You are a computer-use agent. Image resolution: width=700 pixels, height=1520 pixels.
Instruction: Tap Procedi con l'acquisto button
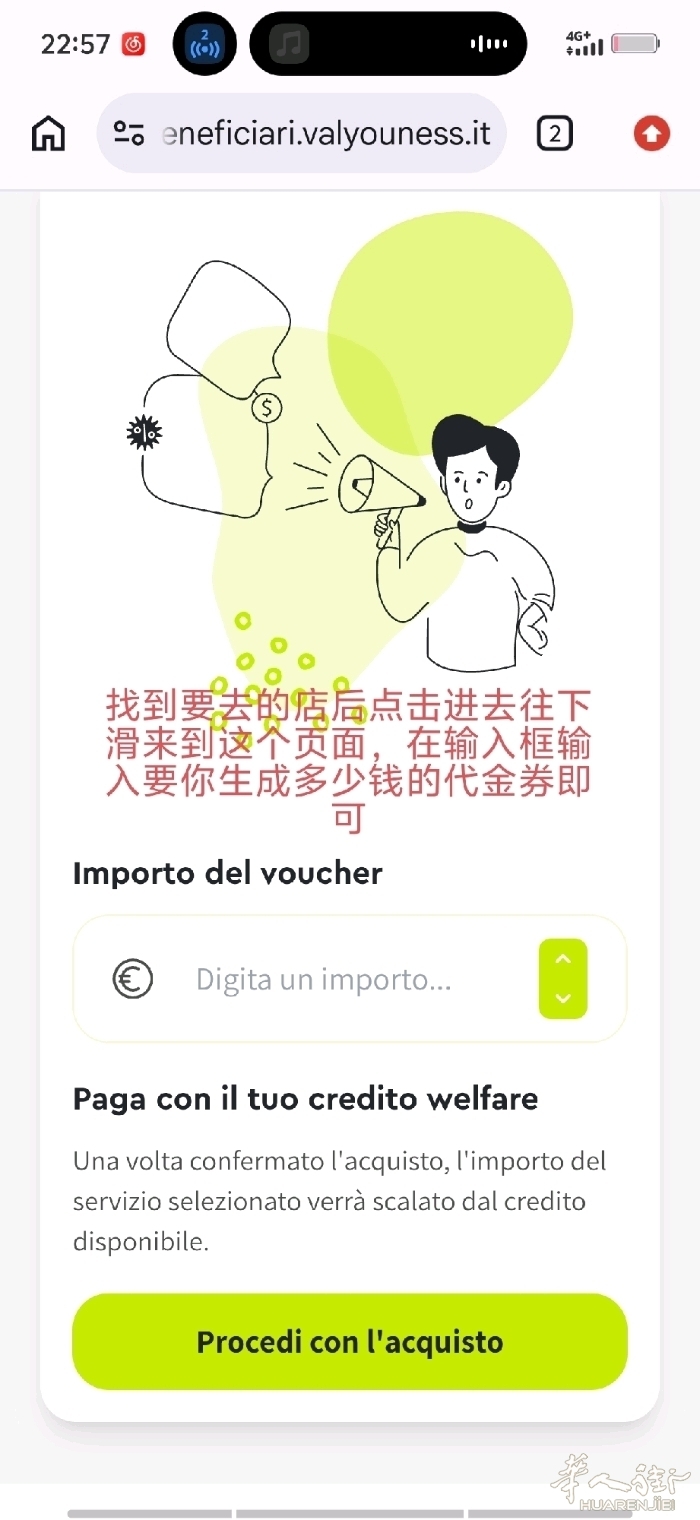350,1341
